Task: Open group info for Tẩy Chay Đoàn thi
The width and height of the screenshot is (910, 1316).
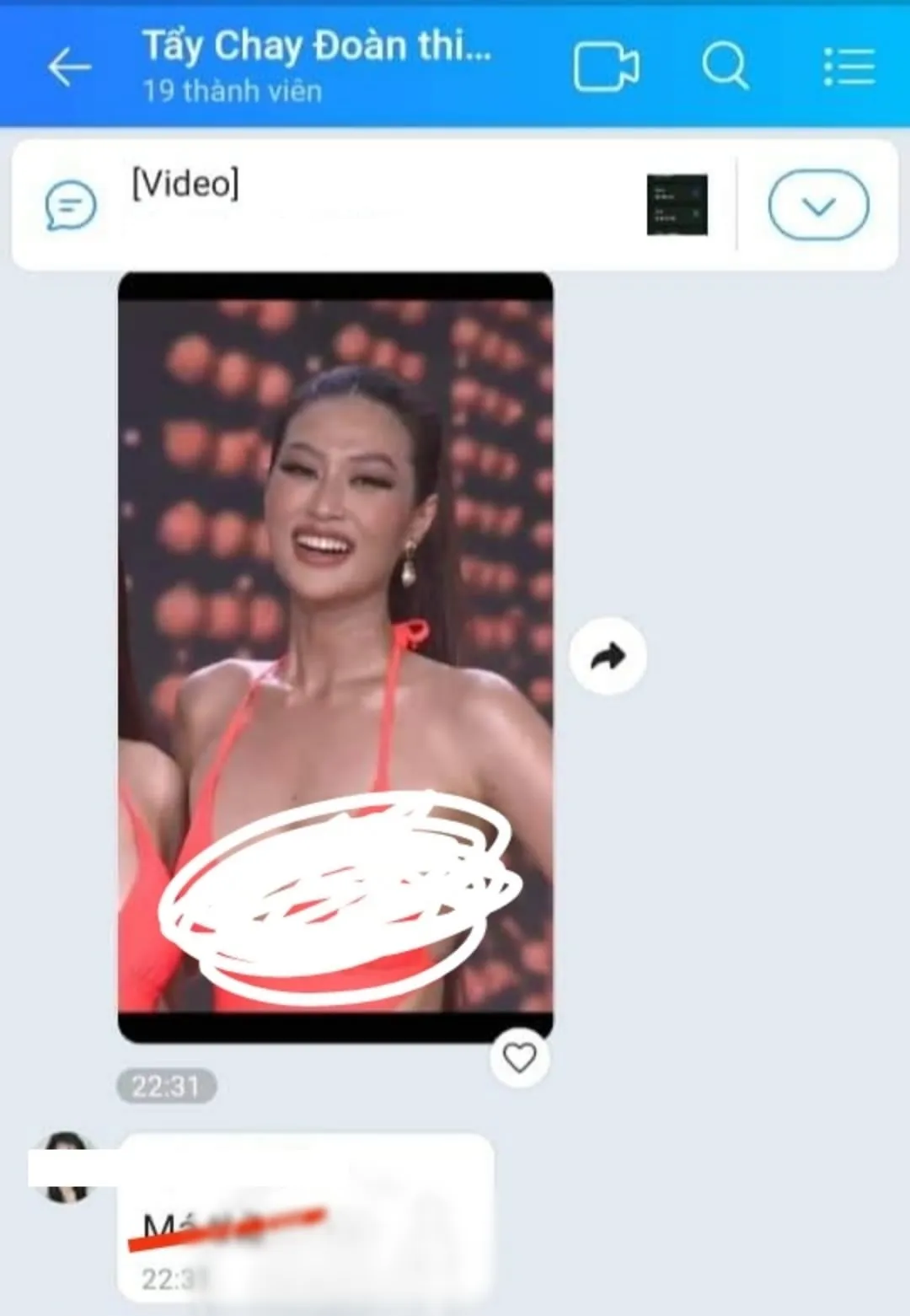Action: coord(316,65)
